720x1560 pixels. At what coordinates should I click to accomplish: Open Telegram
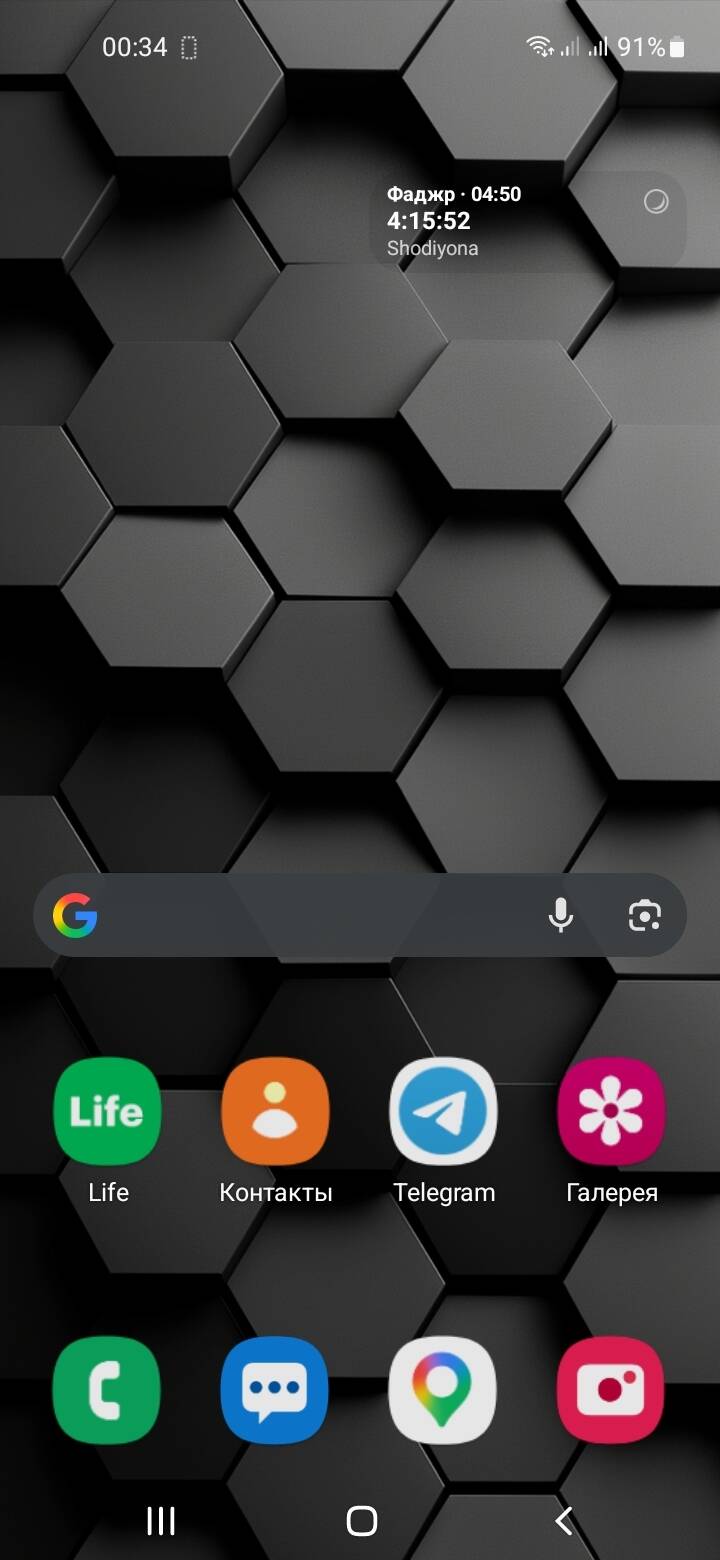443,1111
